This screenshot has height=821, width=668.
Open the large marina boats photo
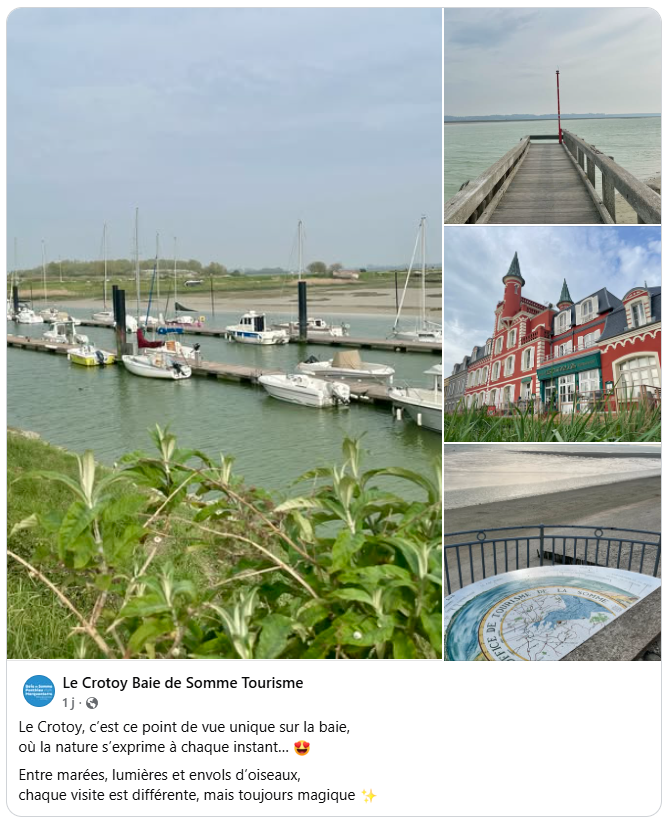pos(224,333)
